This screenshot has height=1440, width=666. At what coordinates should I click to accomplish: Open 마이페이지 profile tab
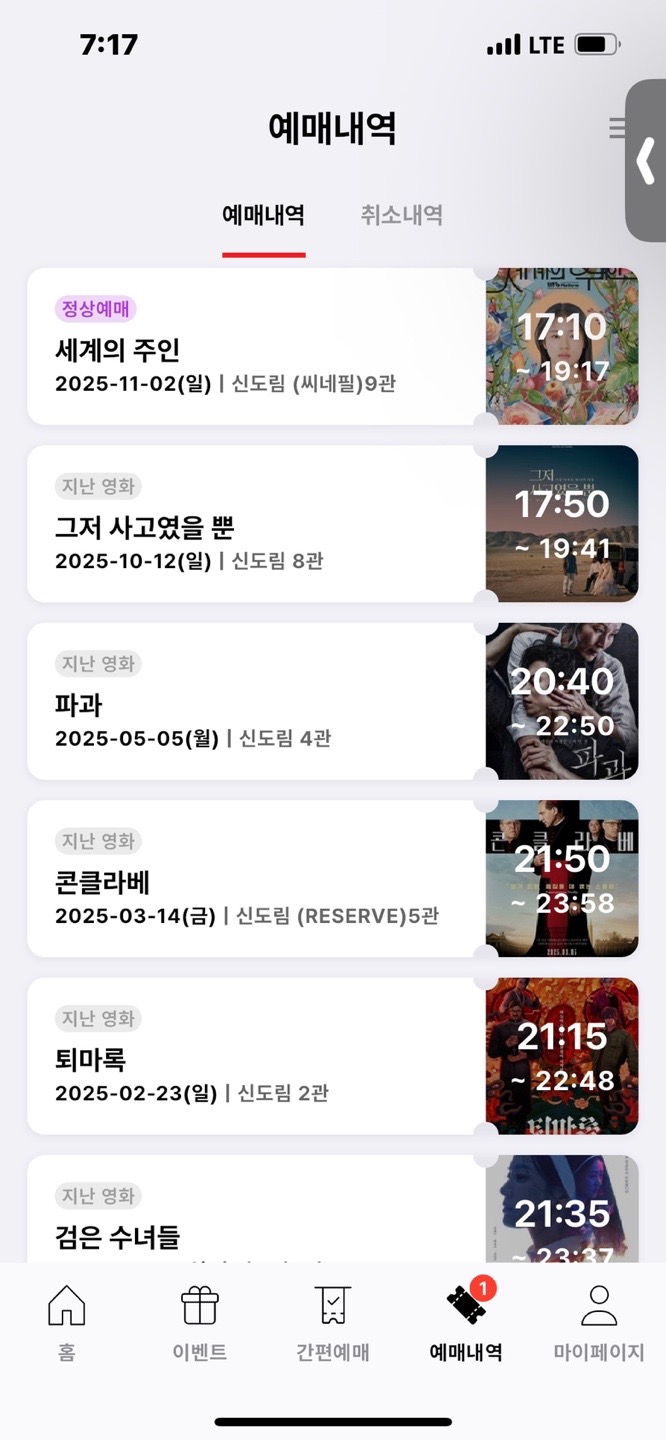coord(599,1322)
